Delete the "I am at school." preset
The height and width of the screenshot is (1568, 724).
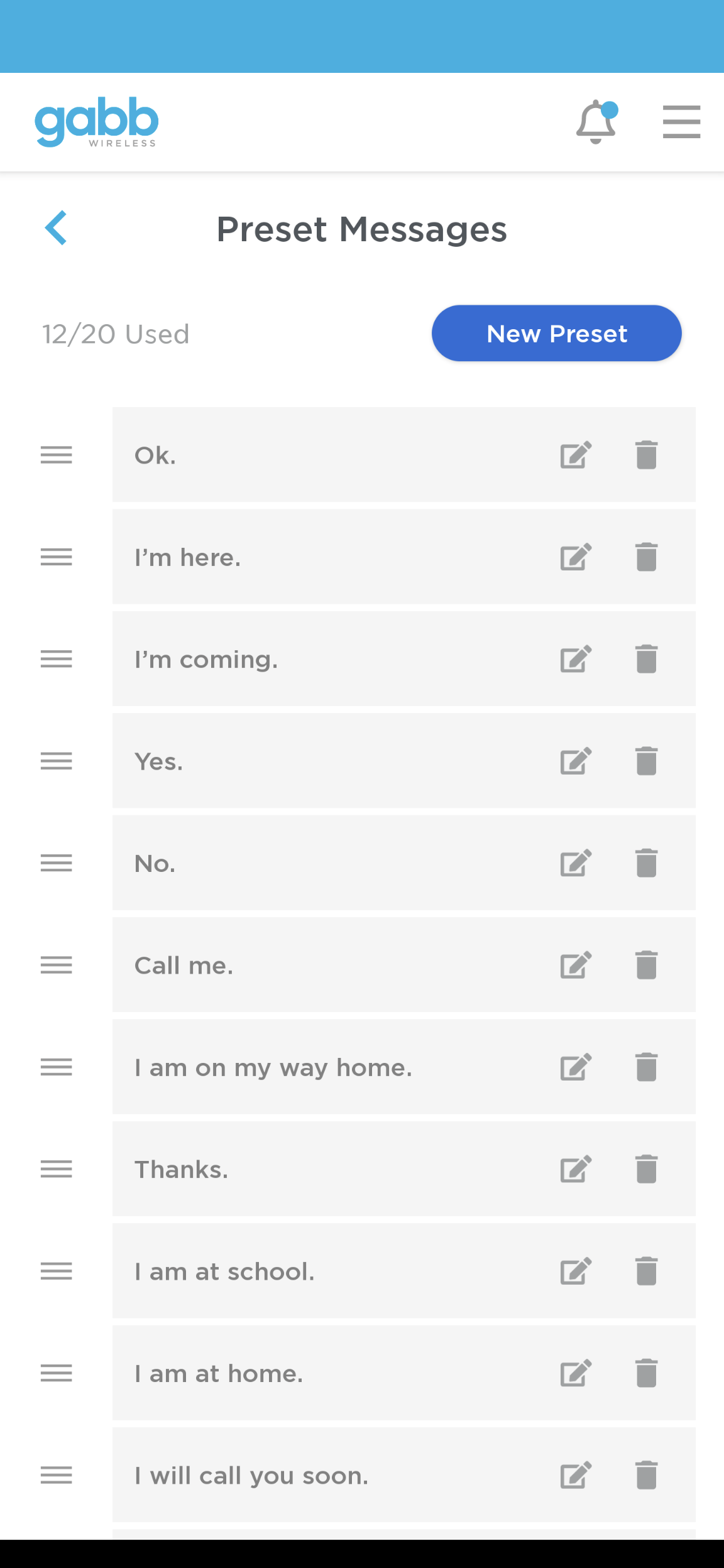coord(646,1271)
